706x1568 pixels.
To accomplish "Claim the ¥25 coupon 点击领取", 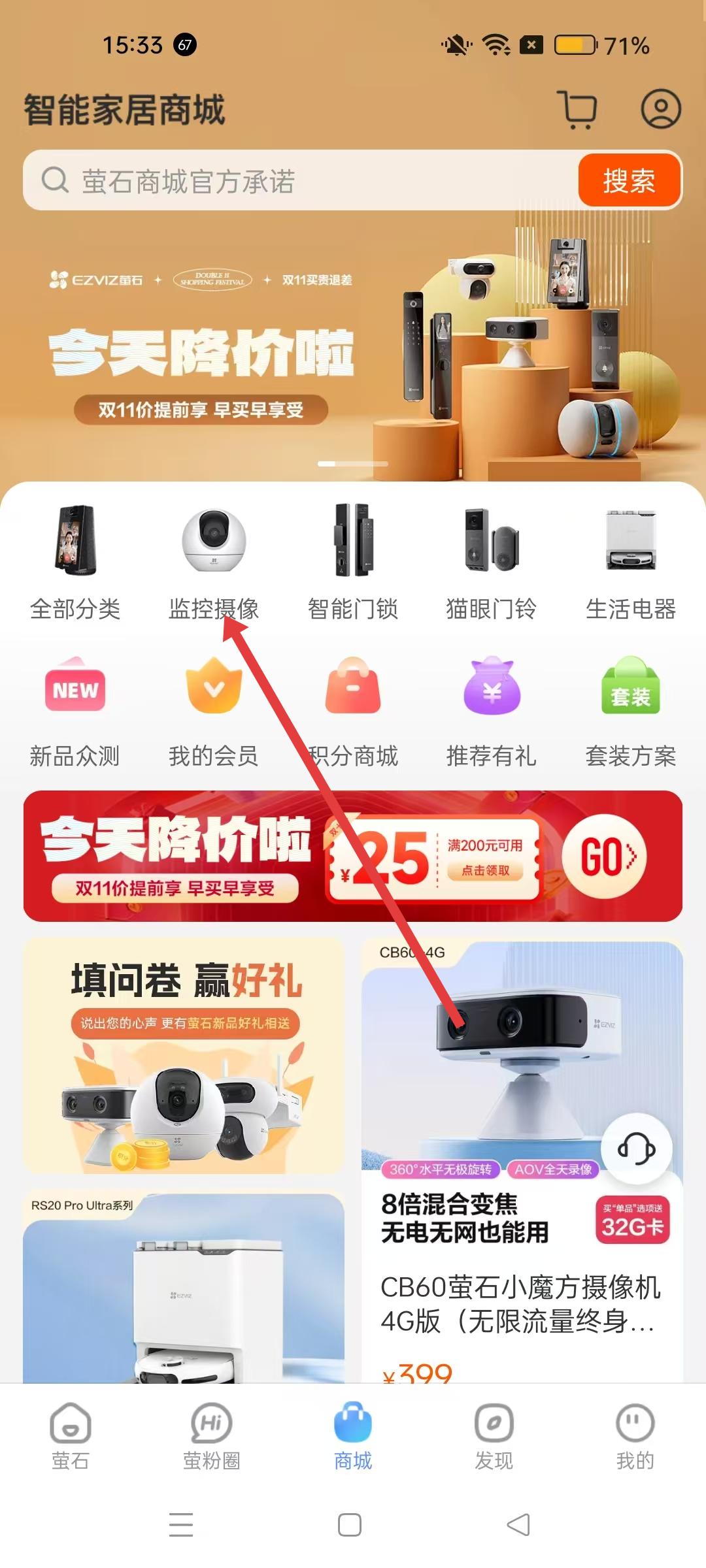I will (485, 870).
